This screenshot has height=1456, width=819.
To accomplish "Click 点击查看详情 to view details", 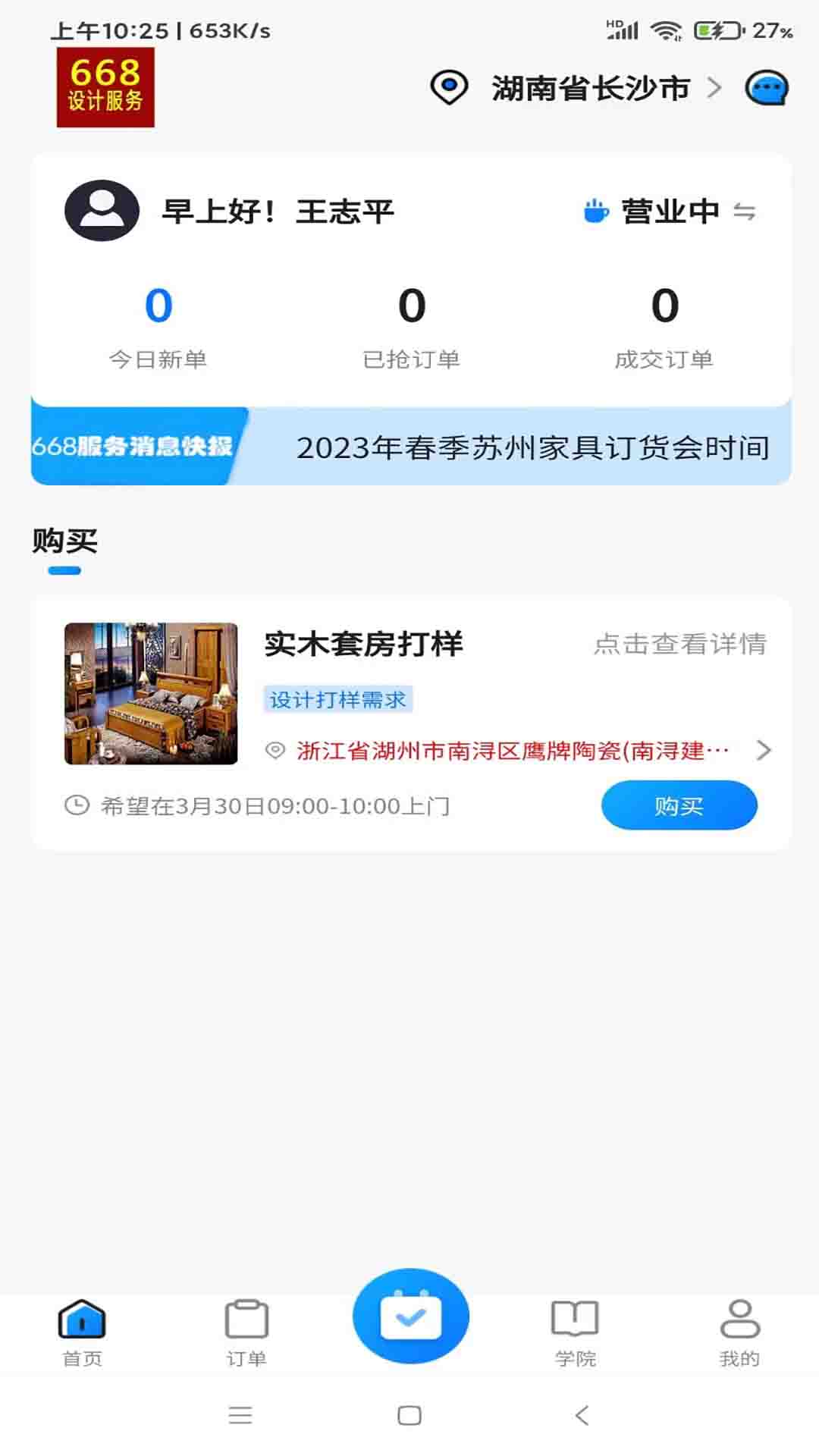I will 680,645.
